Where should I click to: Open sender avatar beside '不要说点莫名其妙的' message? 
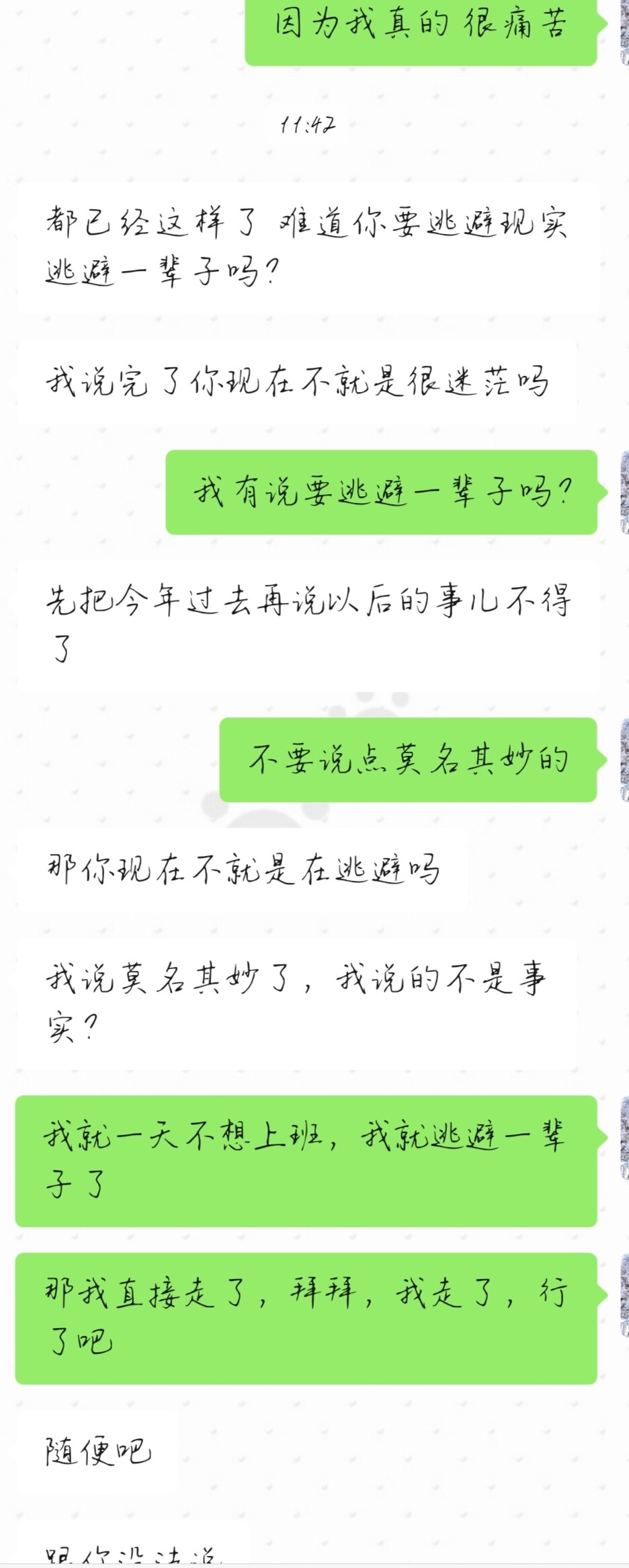click(x=624, y=760)
